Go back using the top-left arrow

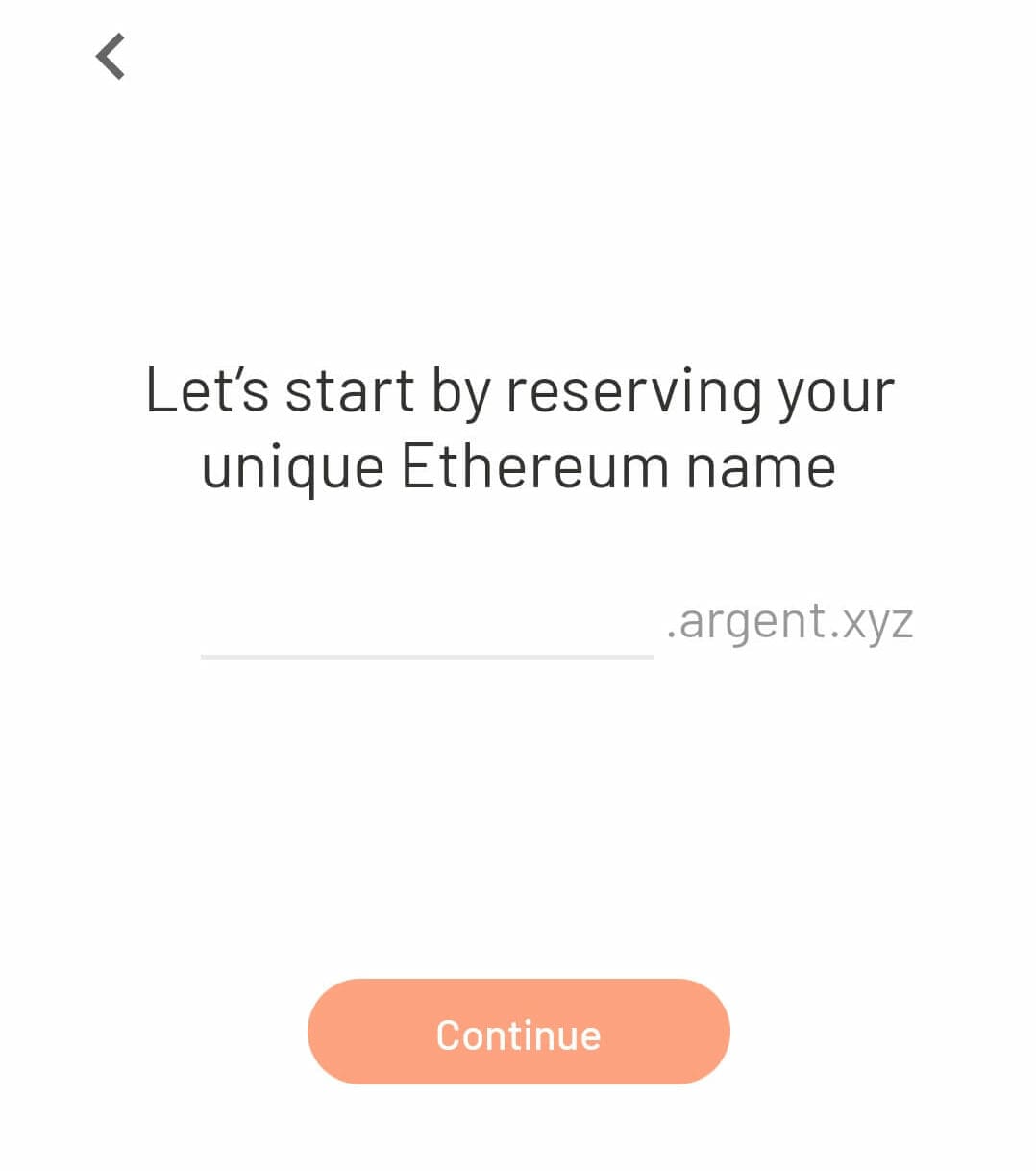111,57
